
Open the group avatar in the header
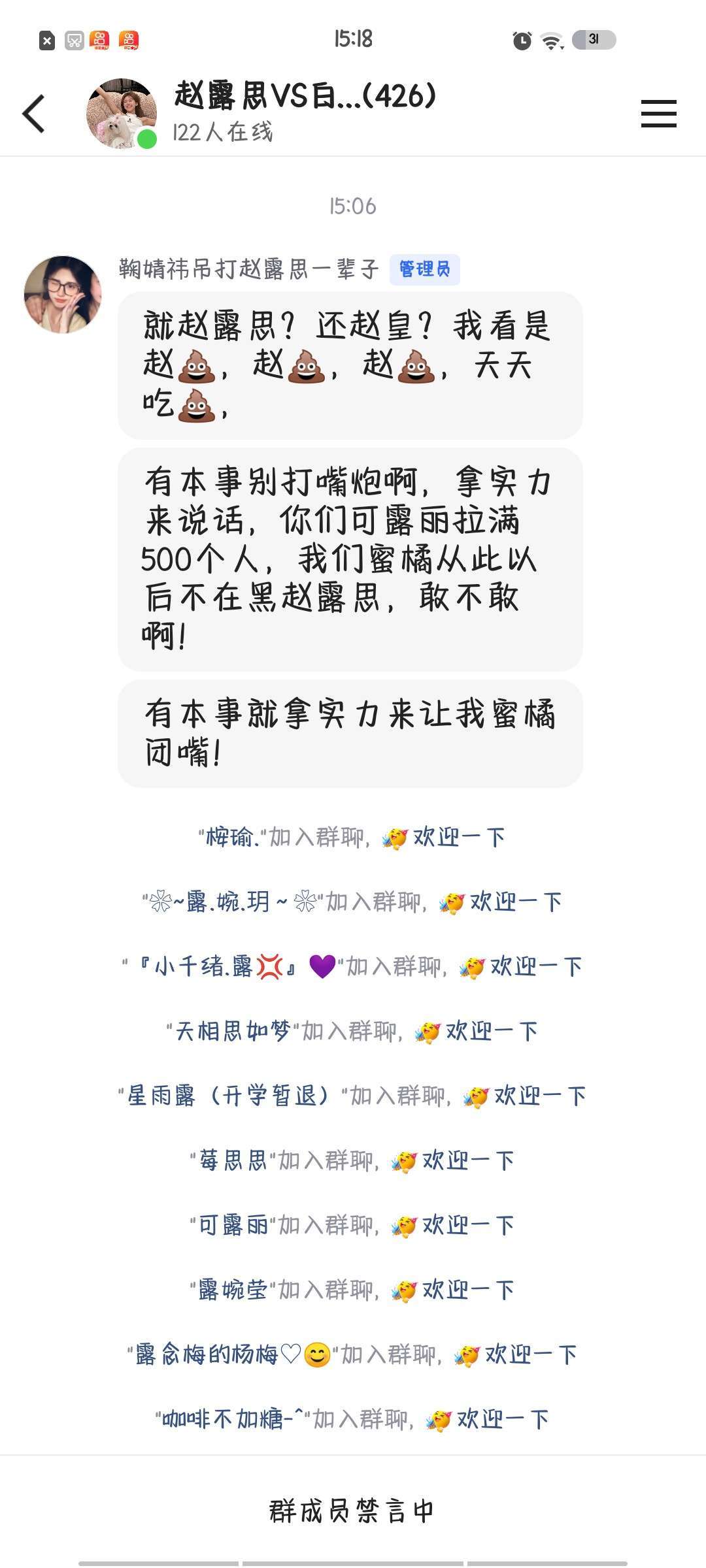pyautogui.click(x=122, y=114)
